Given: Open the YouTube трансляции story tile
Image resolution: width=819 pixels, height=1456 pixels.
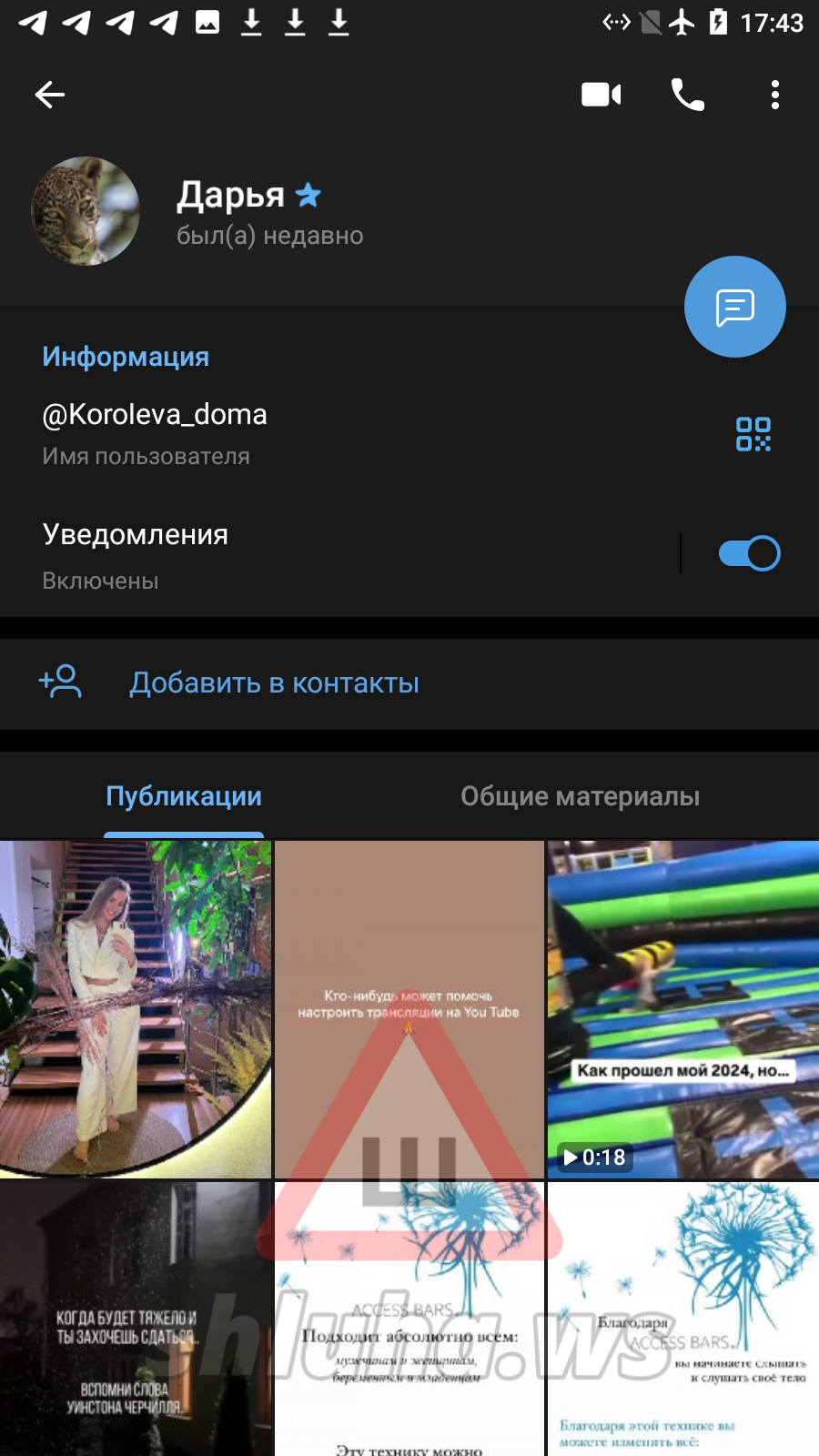Looking at the screenshot, I should coord(409,1009).
